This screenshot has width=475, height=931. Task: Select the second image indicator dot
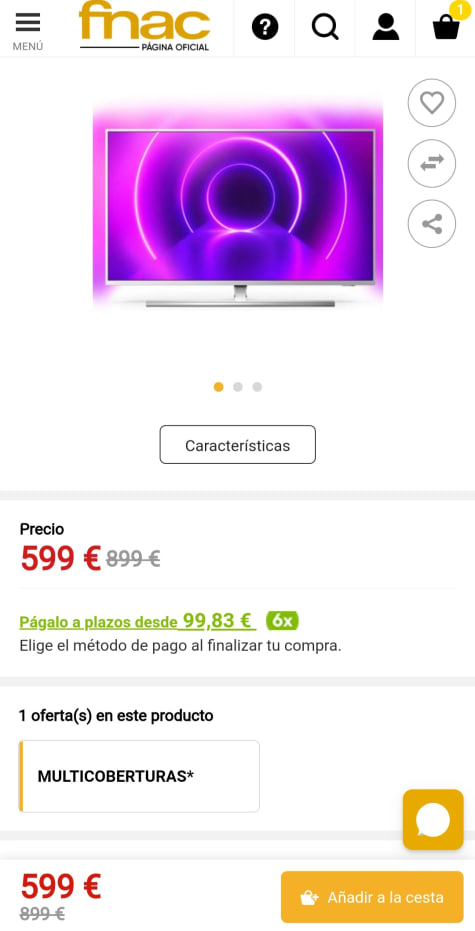coord(238,387)
